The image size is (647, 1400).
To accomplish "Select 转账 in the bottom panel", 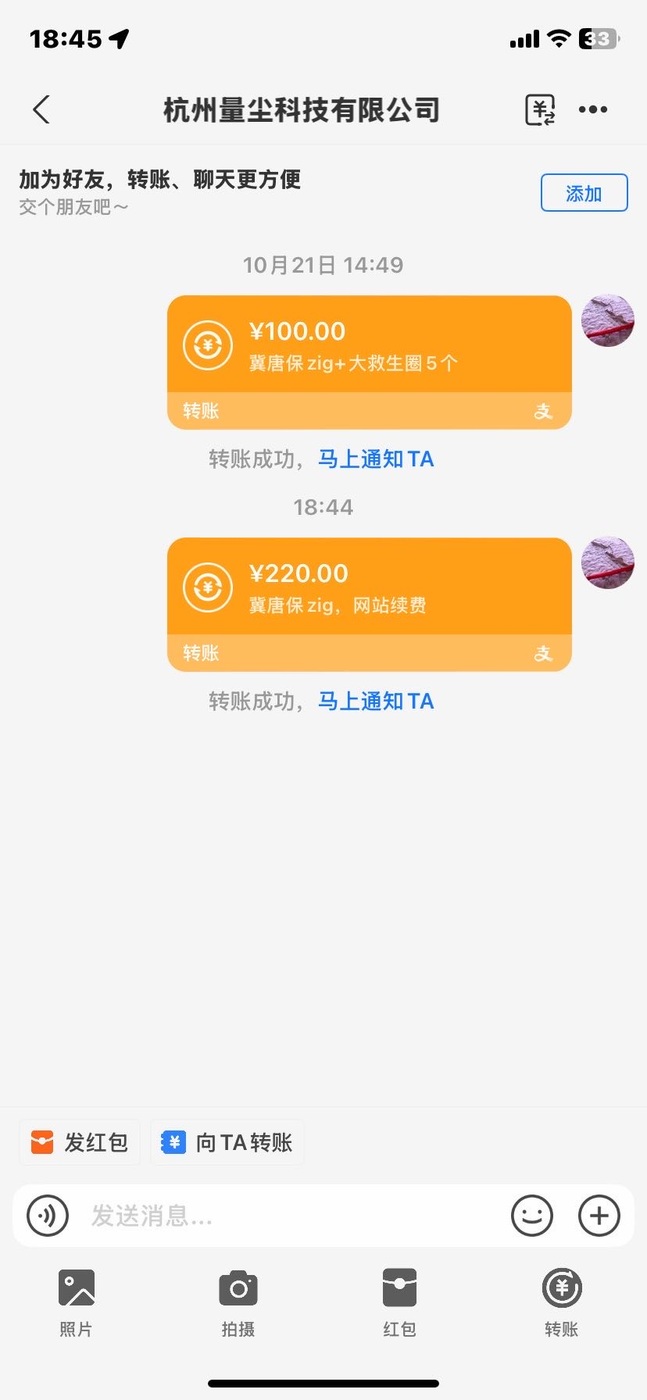I will pyautogui.click(x=562, y=1301).
